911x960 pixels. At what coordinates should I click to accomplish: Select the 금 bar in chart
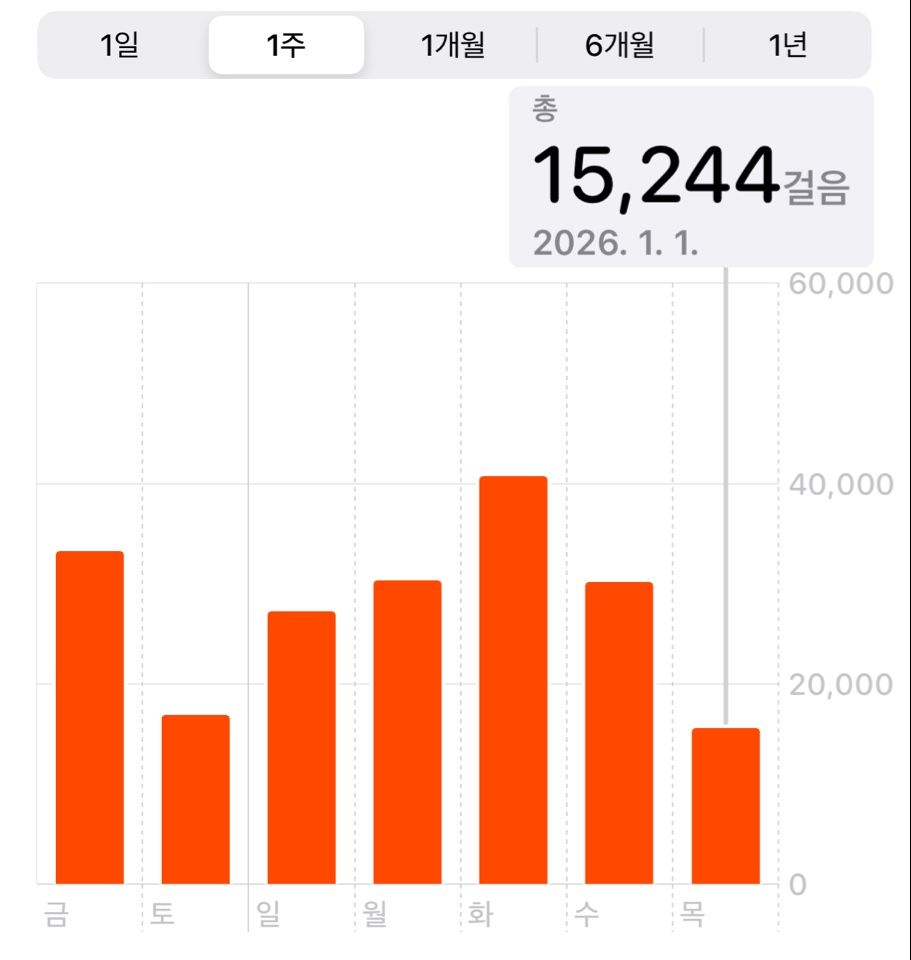pyautogui.click(x=90, y=718)
